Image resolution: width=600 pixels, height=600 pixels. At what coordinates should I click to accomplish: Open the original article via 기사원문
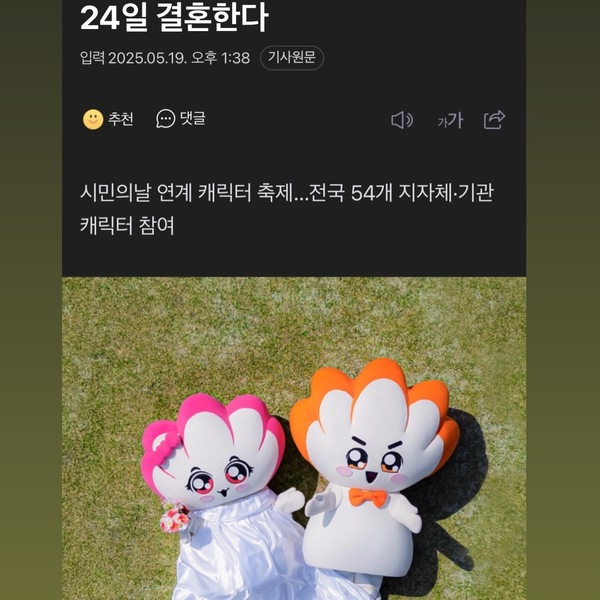pyautogui.click(x=292, y=58)
